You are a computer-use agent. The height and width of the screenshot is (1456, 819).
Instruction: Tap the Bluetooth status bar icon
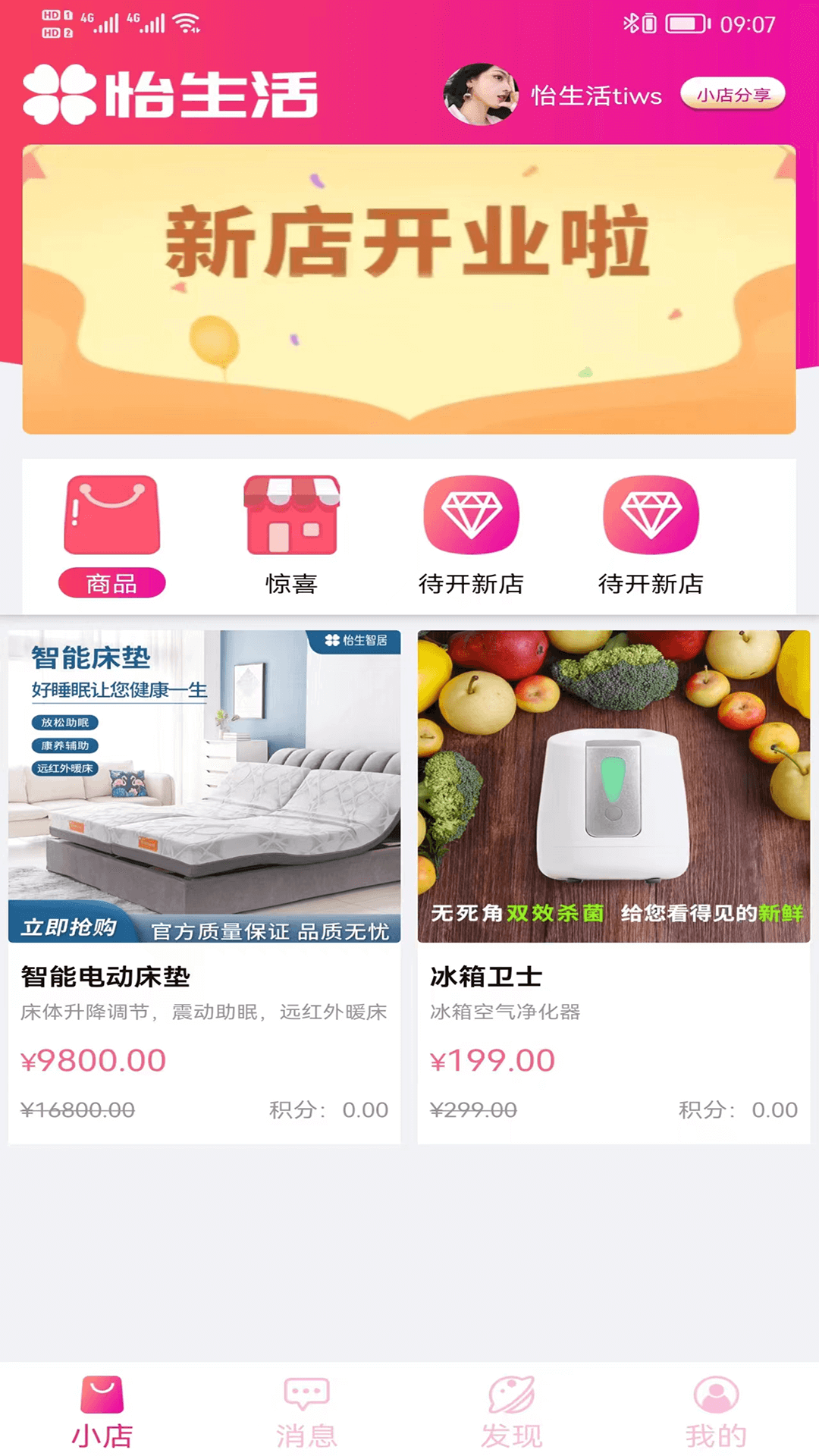coord(633,24)
